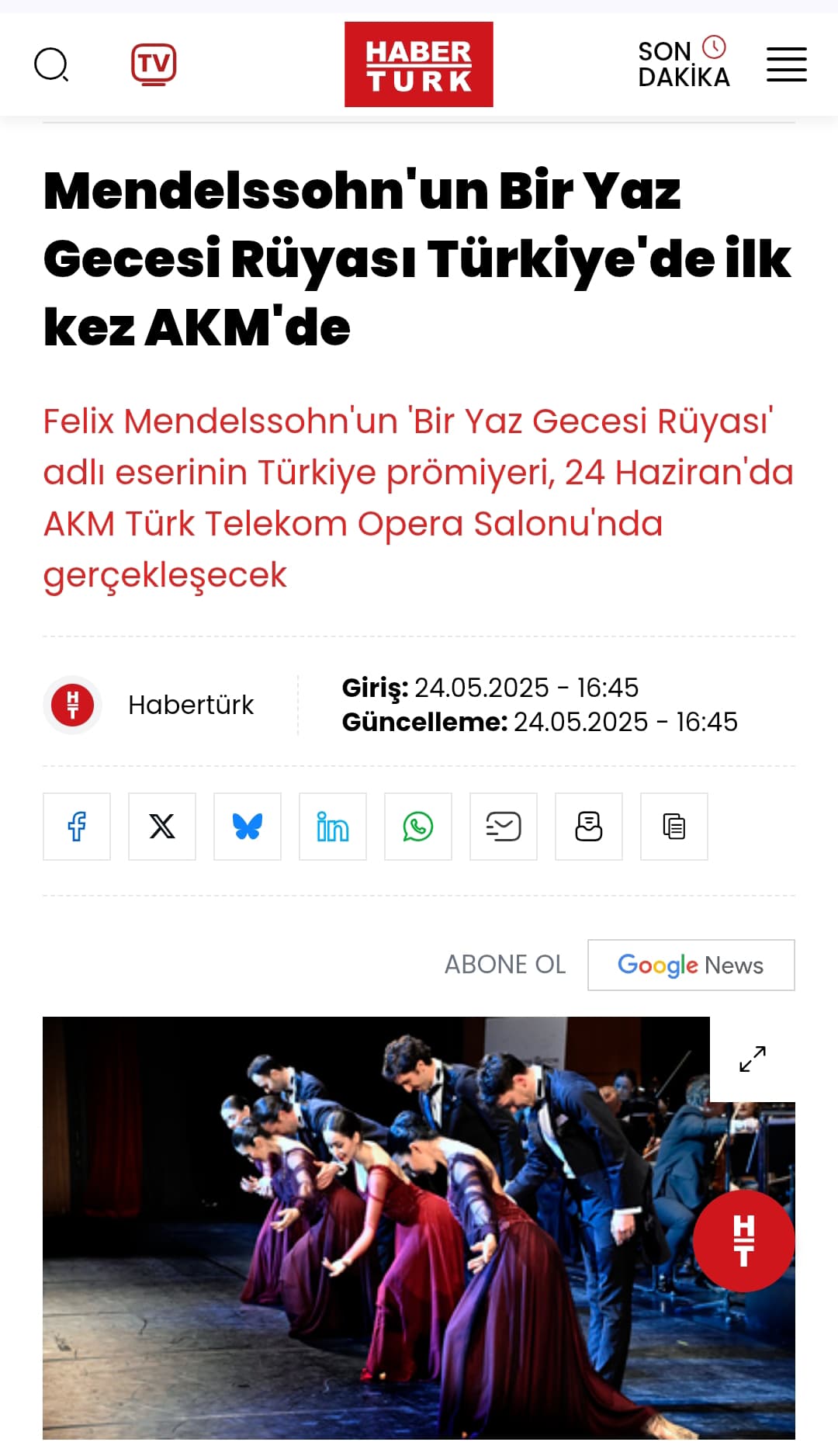
Task: Expand the article photo fullscreen
Action: tap(752, 1059)
